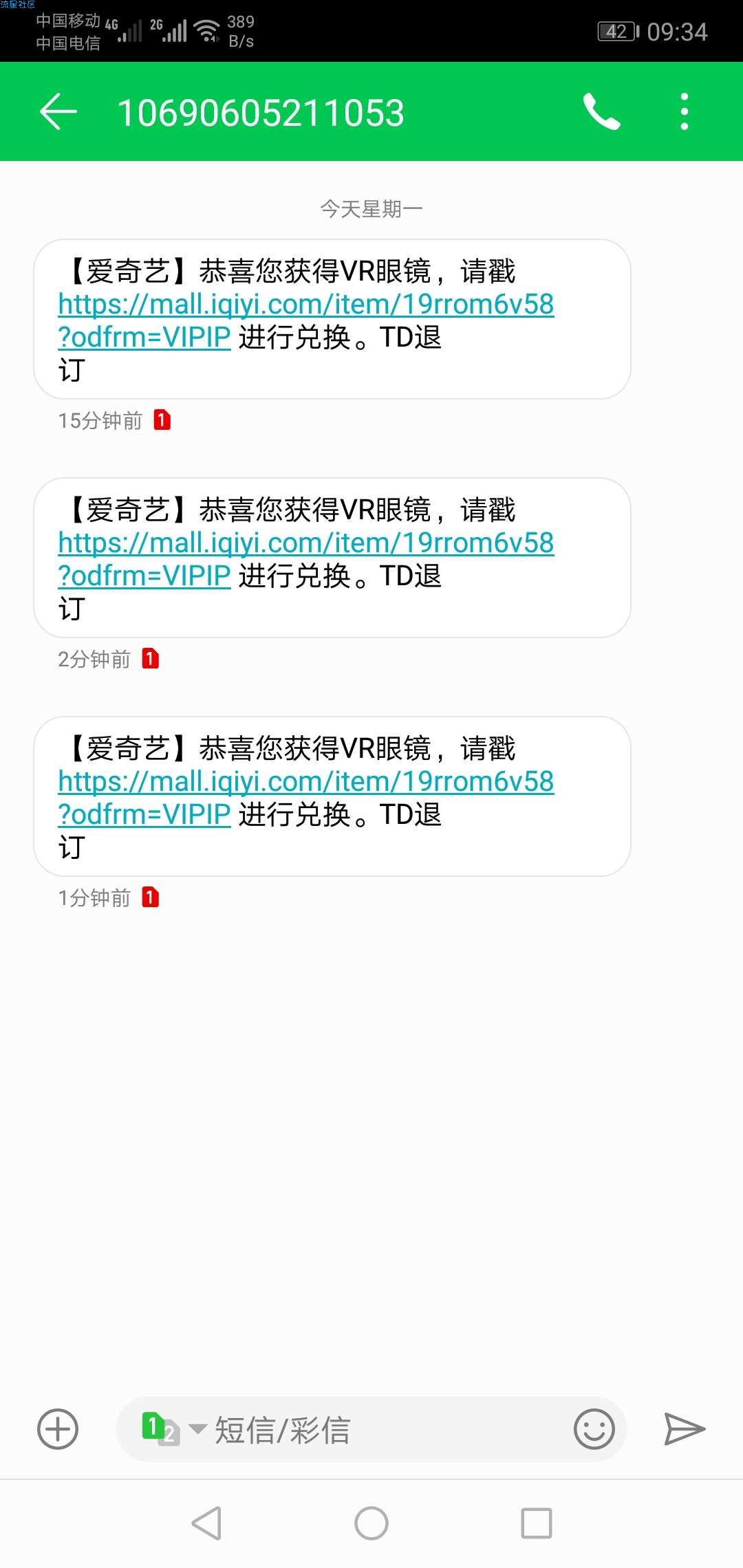This screenshot has width=743, height=1568.
Task: Open the plus attachment button
Action: [x=58, y=1429]
